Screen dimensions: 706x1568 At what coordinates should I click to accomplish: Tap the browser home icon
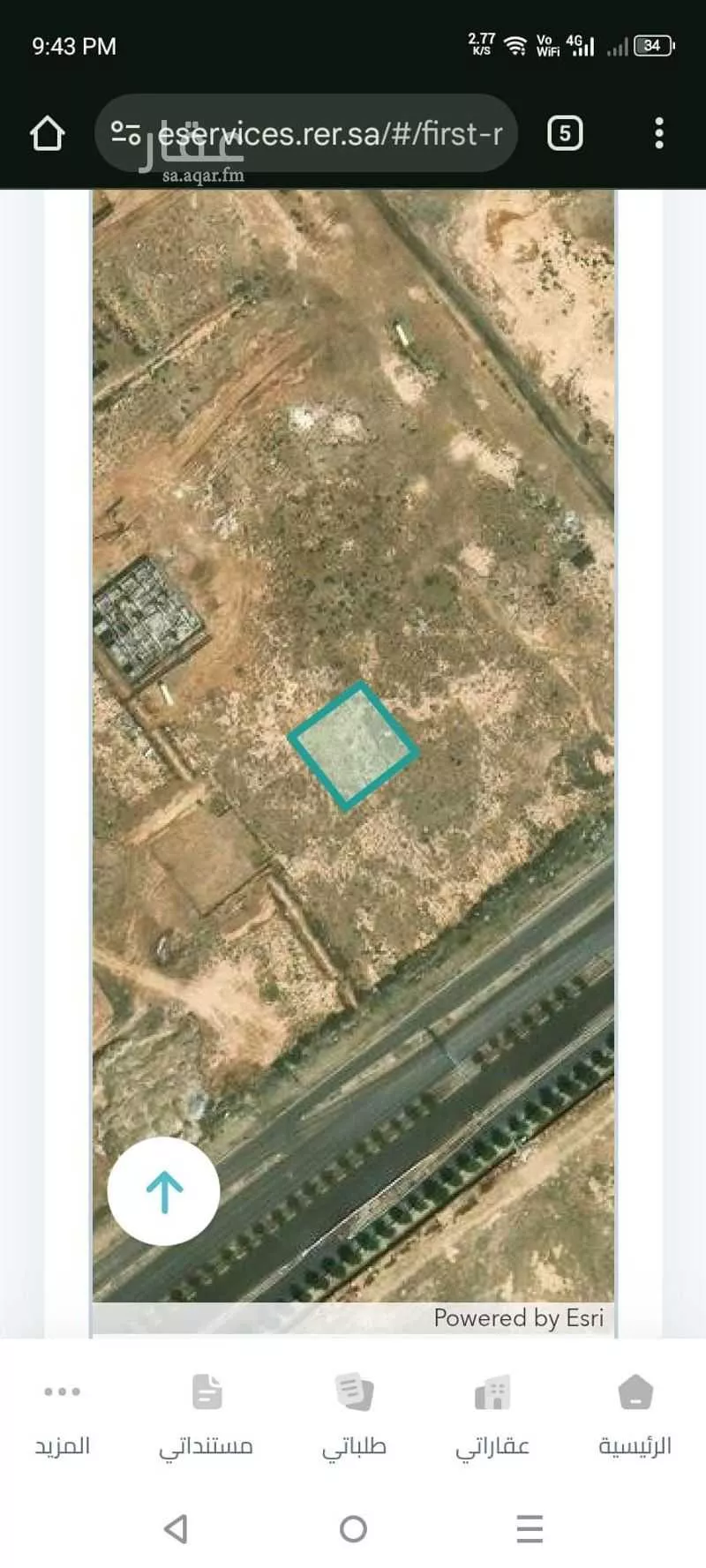pyautogui.click(x=48, y=134)
